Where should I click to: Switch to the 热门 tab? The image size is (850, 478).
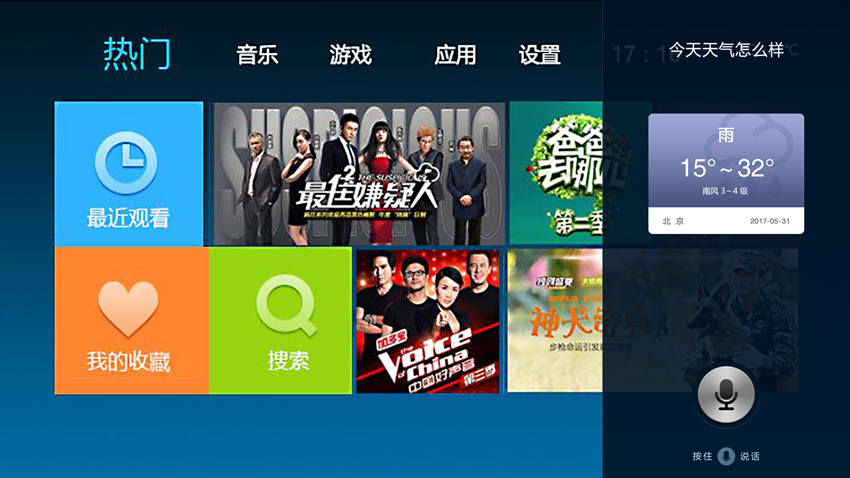coord(137,53)
